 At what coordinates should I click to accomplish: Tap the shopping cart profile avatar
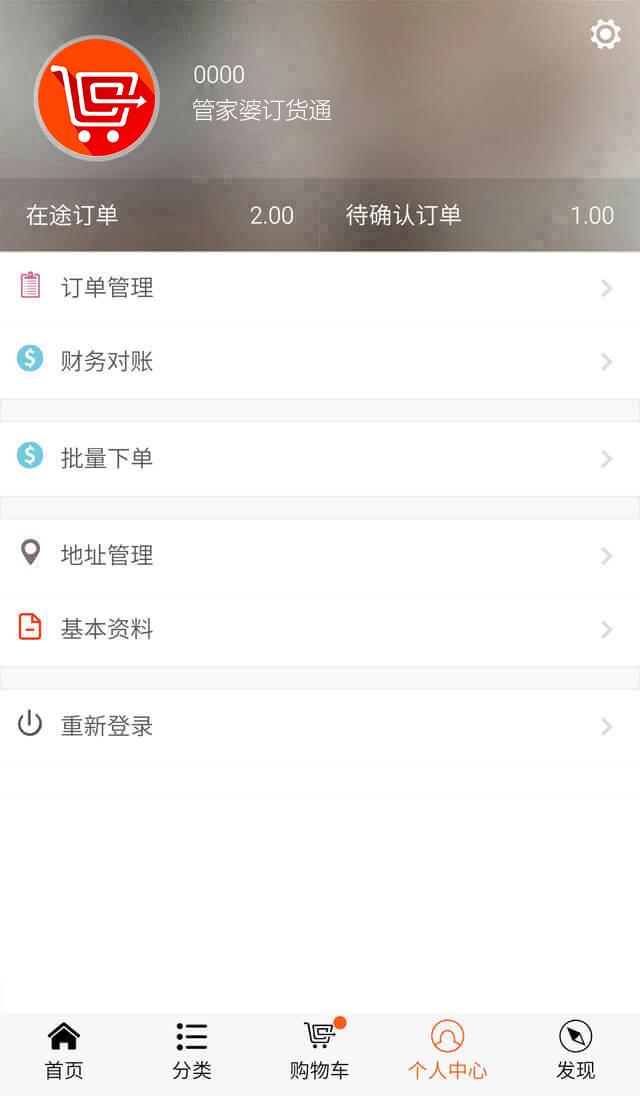96,98
